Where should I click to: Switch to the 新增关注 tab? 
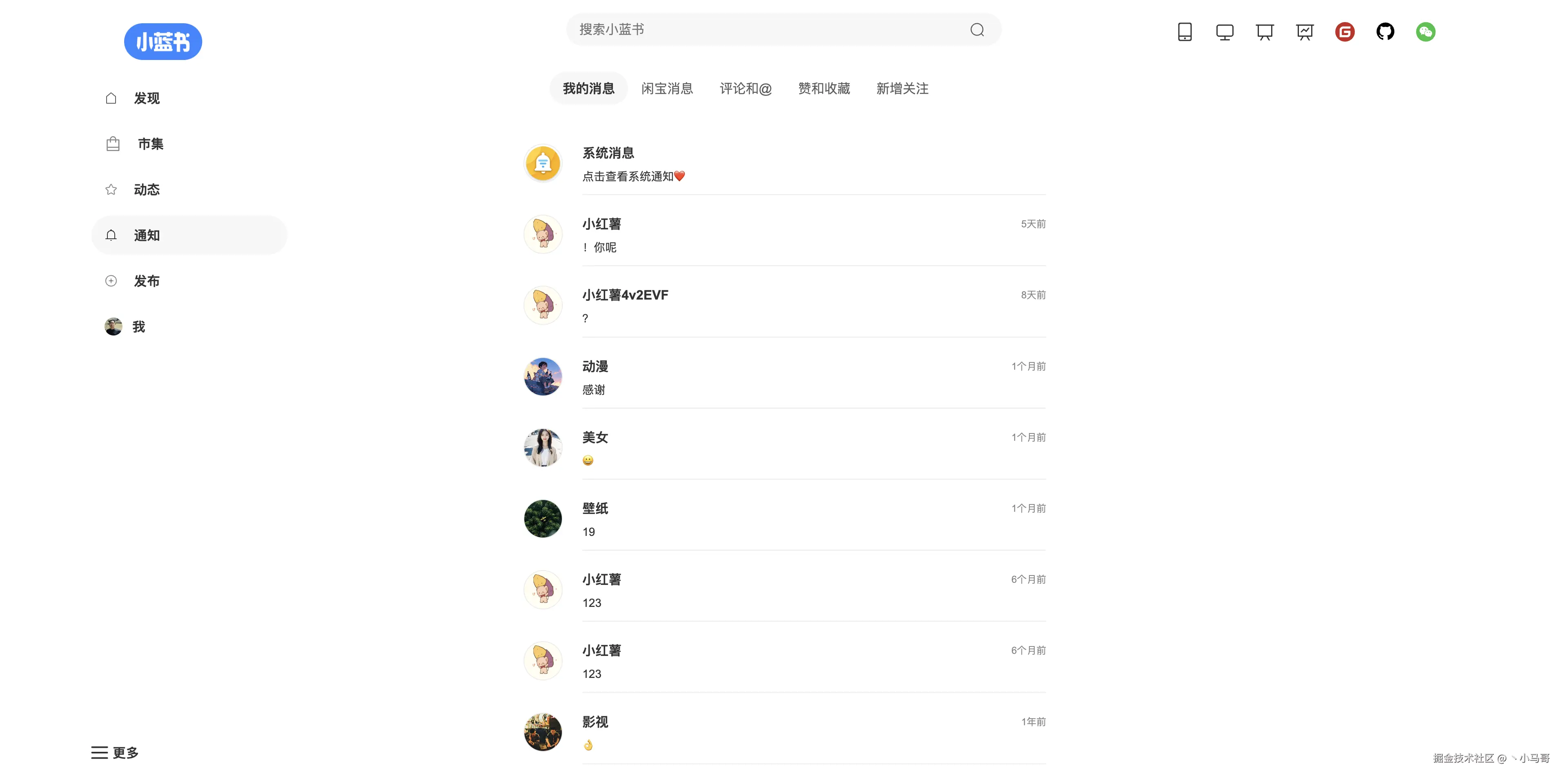pyautogui.click(x=902, y=89)
